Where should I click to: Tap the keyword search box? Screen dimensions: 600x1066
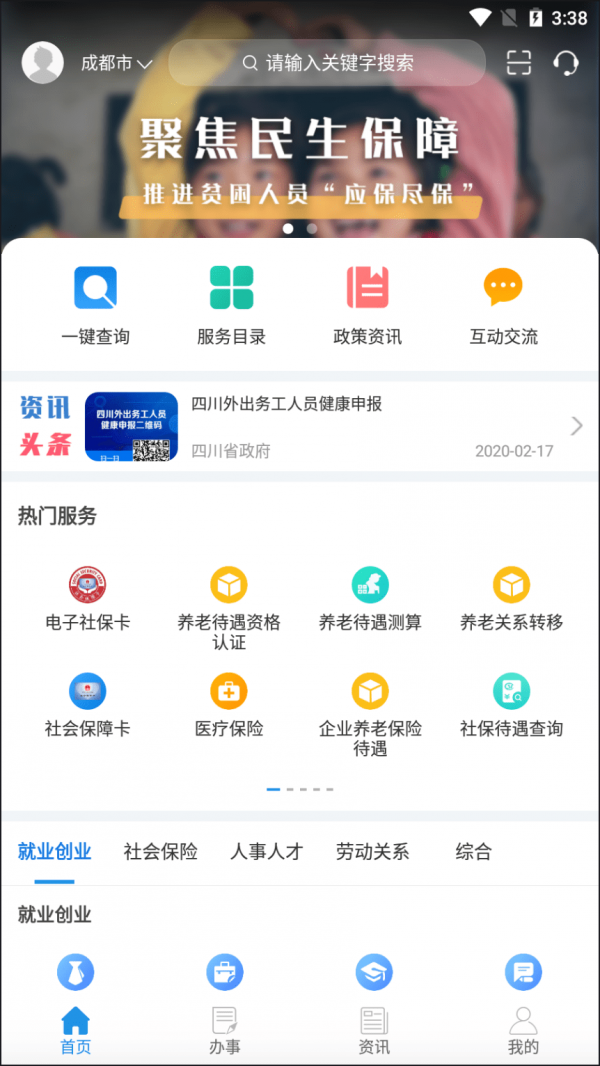pyautogui.click(x=328, y=63)
